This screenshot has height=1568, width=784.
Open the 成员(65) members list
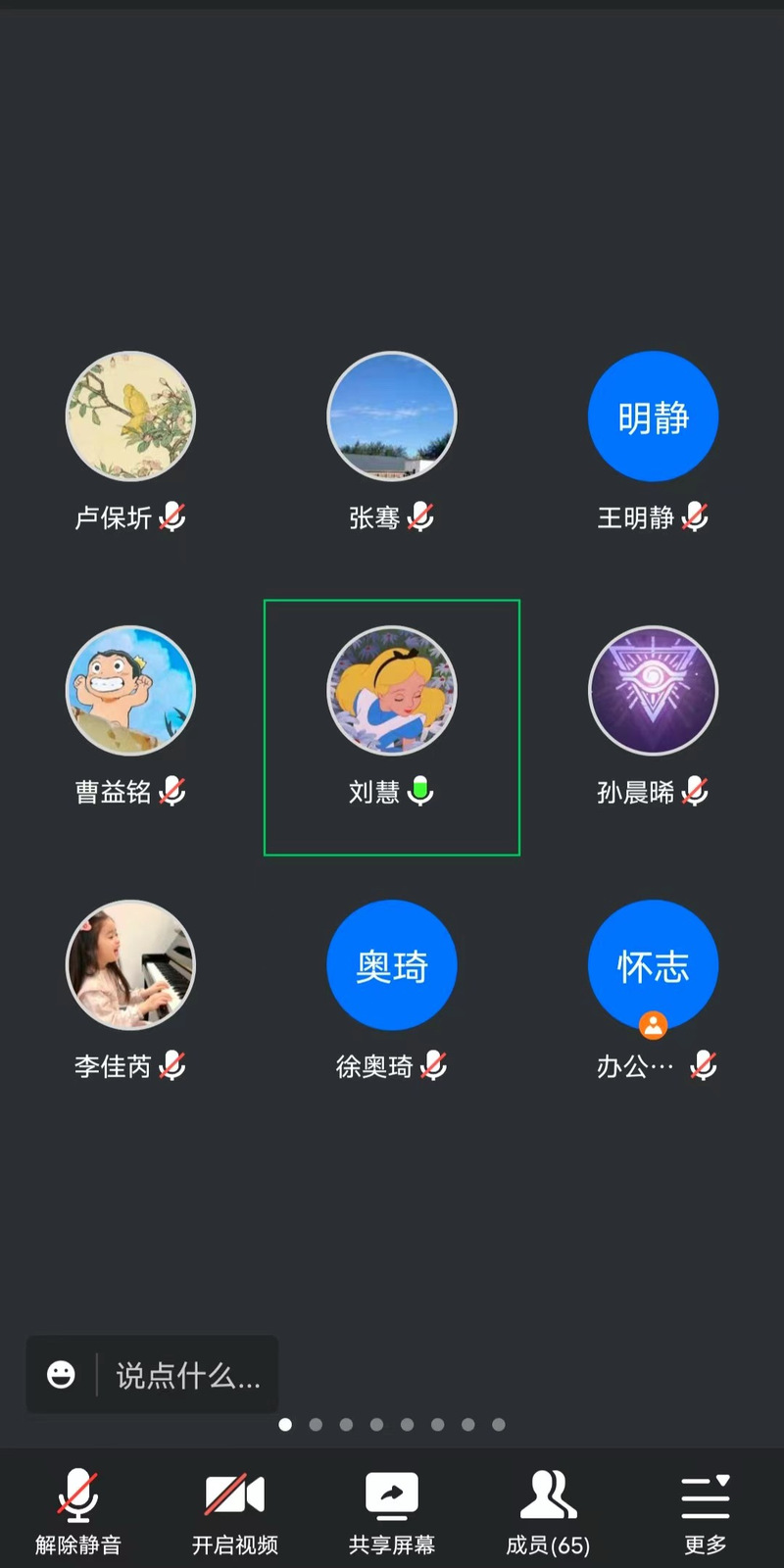tap(548, 1511)
